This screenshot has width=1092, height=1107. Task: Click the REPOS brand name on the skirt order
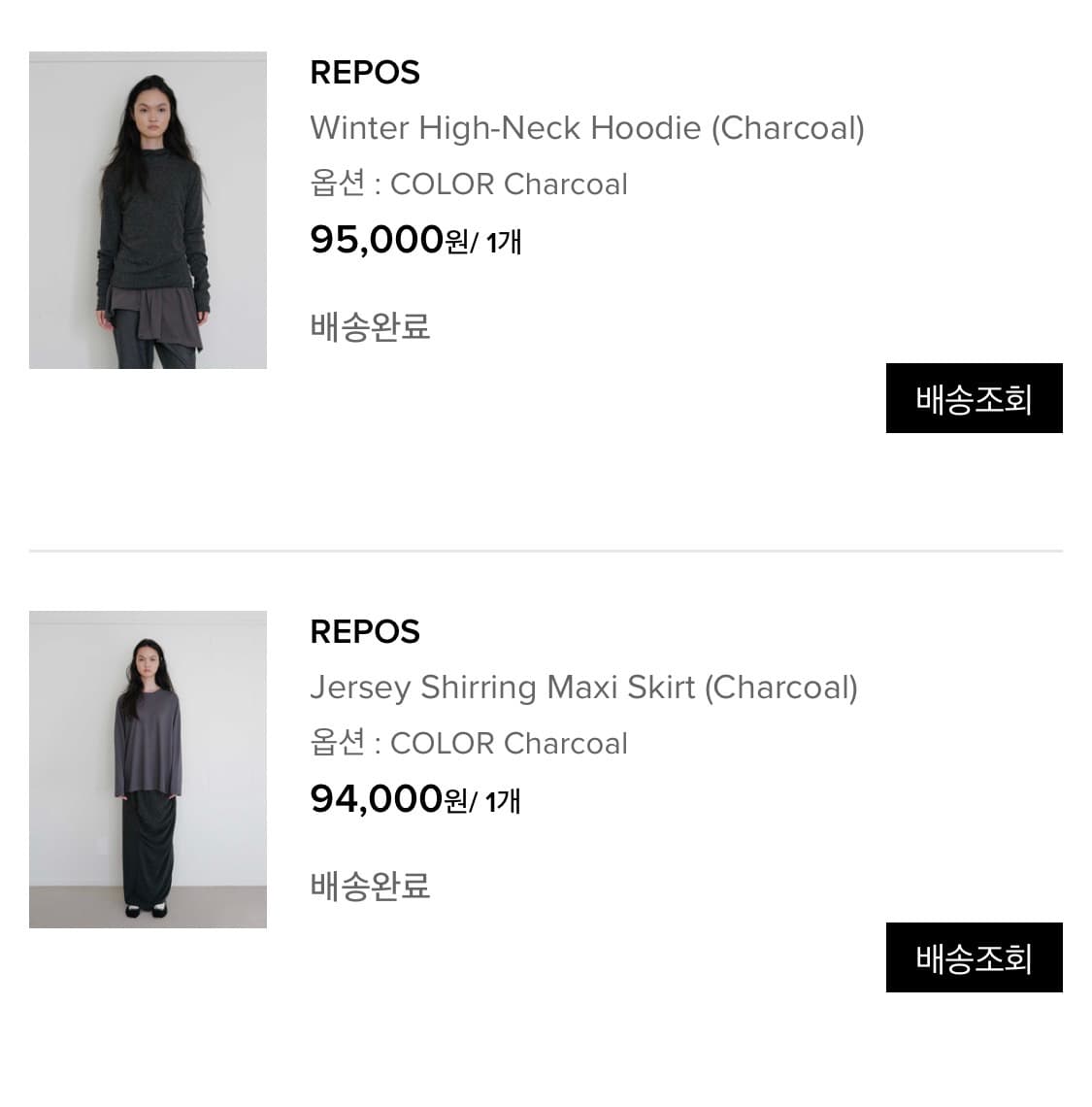365,631
